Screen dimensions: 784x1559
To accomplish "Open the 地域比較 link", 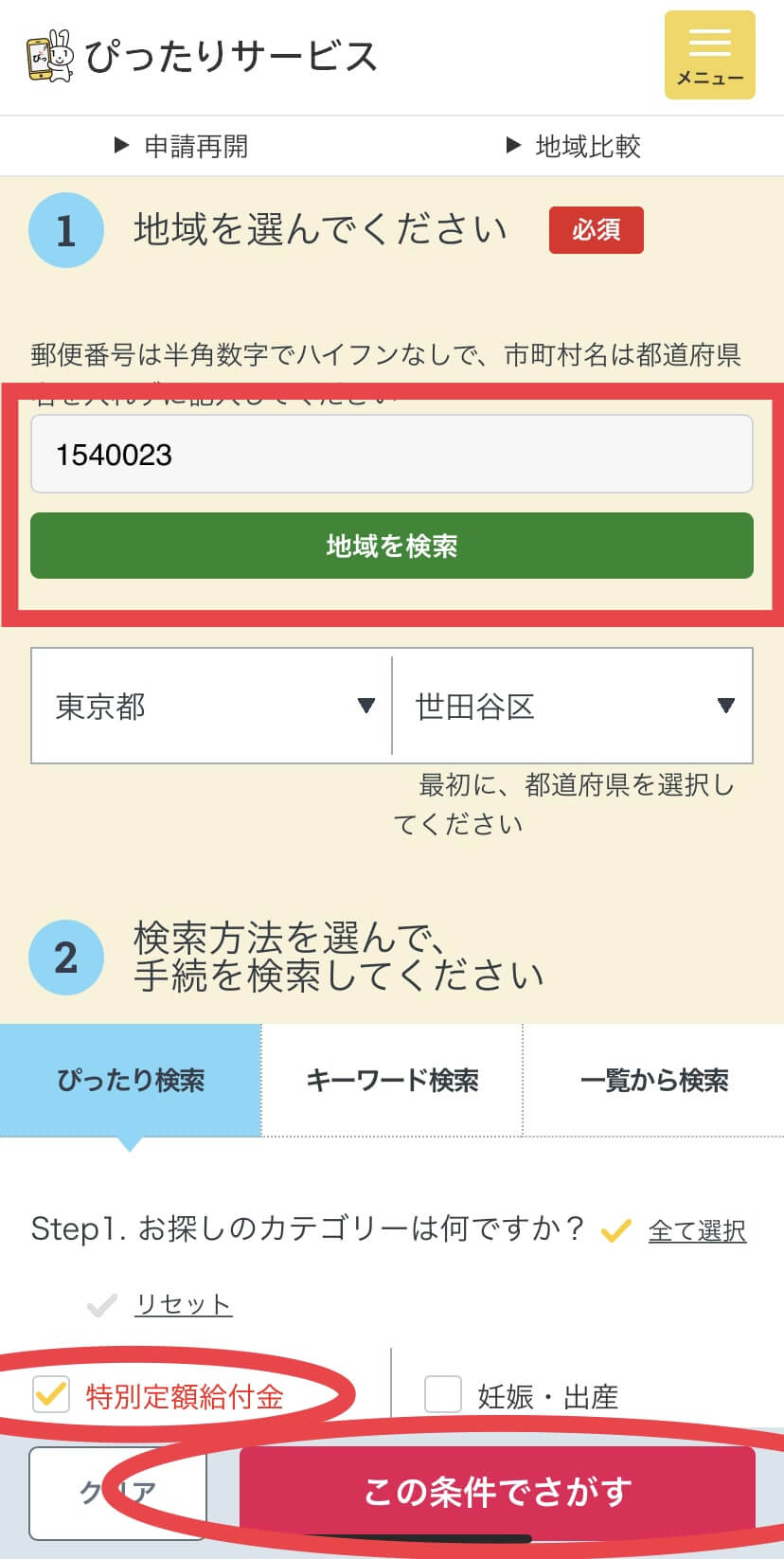I will 575,146.
